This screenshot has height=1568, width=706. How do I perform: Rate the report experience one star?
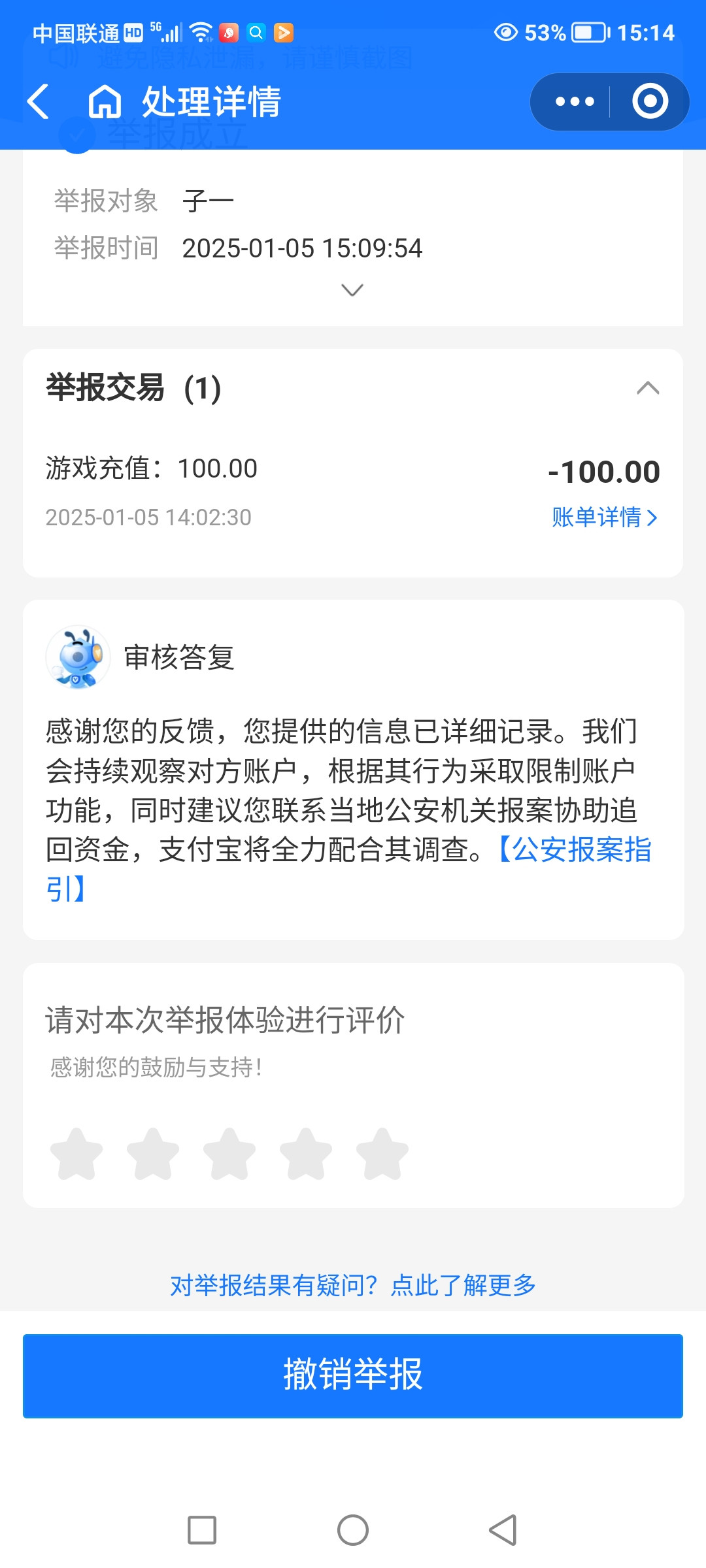(x=76, y=1154)
